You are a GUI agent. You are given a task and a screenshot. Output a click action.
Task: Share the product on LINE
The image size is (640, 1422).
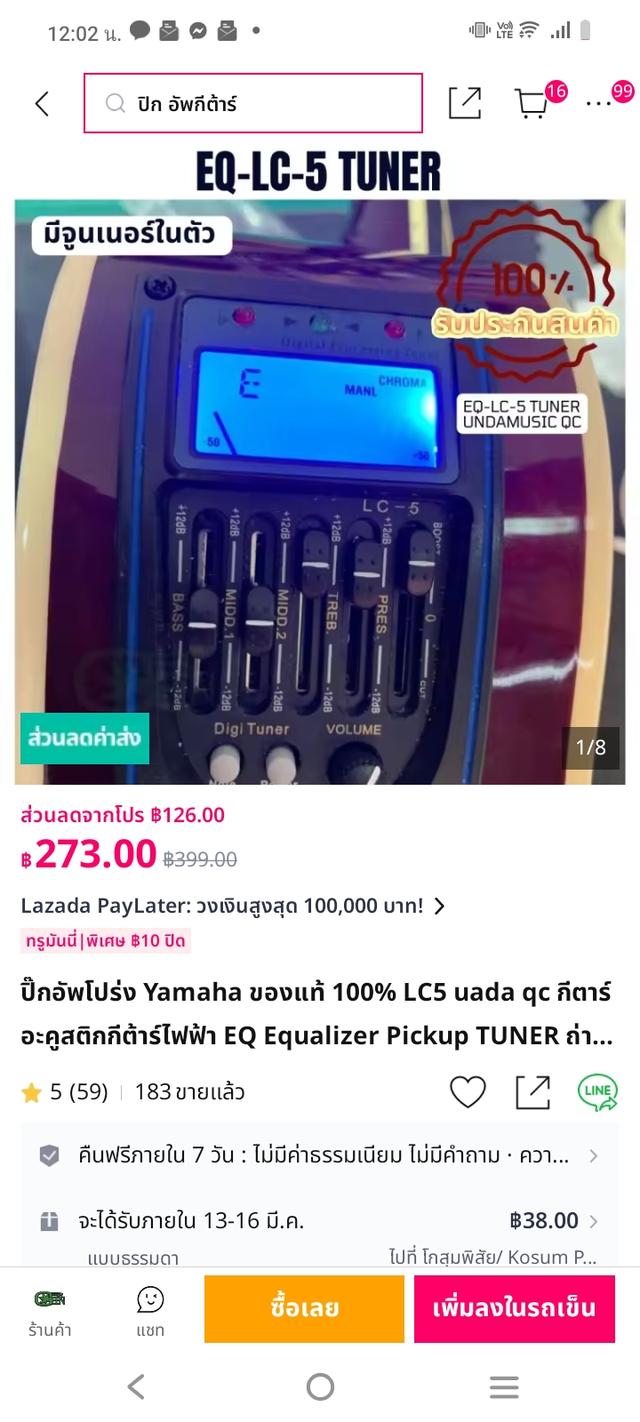pos(597,1092)
